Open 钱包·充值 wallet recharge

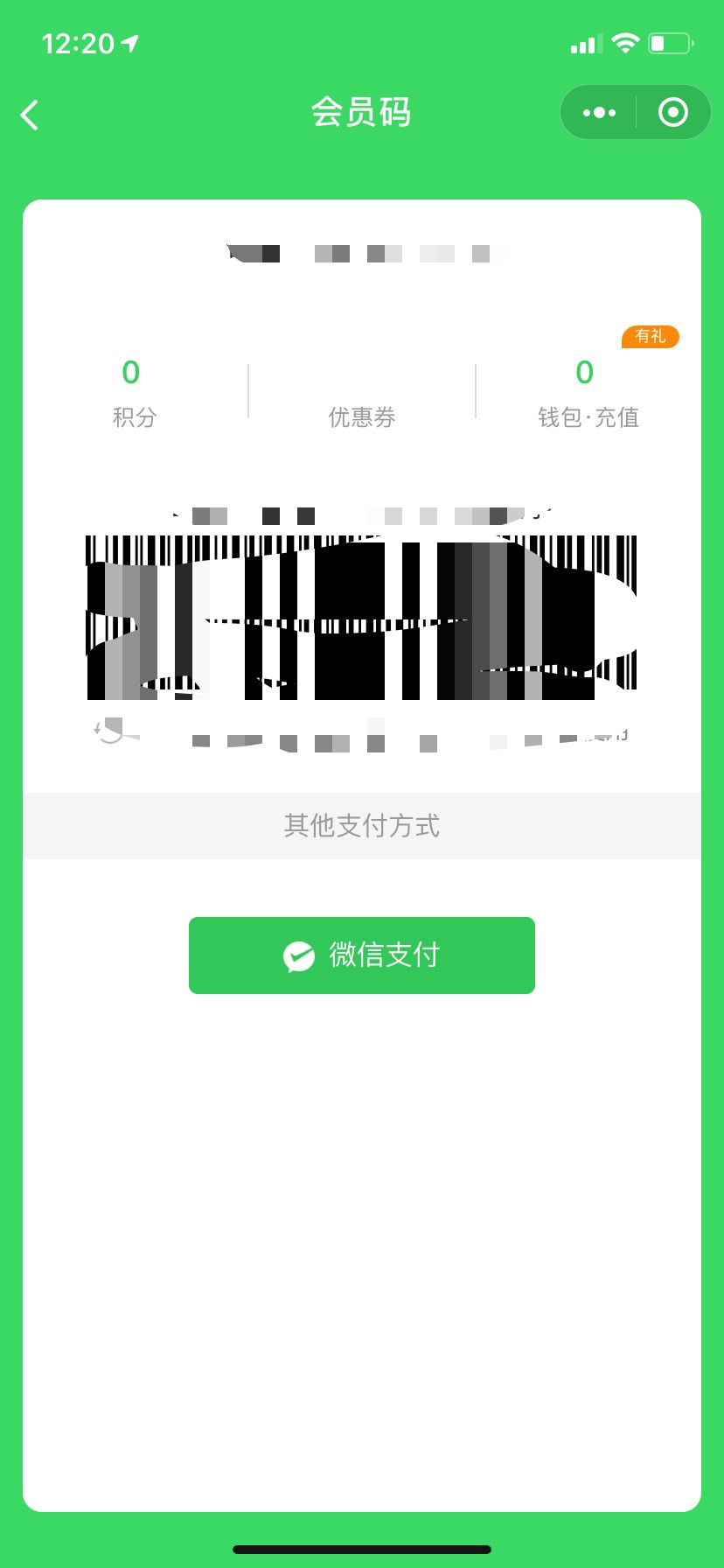[x=588, y=392]
